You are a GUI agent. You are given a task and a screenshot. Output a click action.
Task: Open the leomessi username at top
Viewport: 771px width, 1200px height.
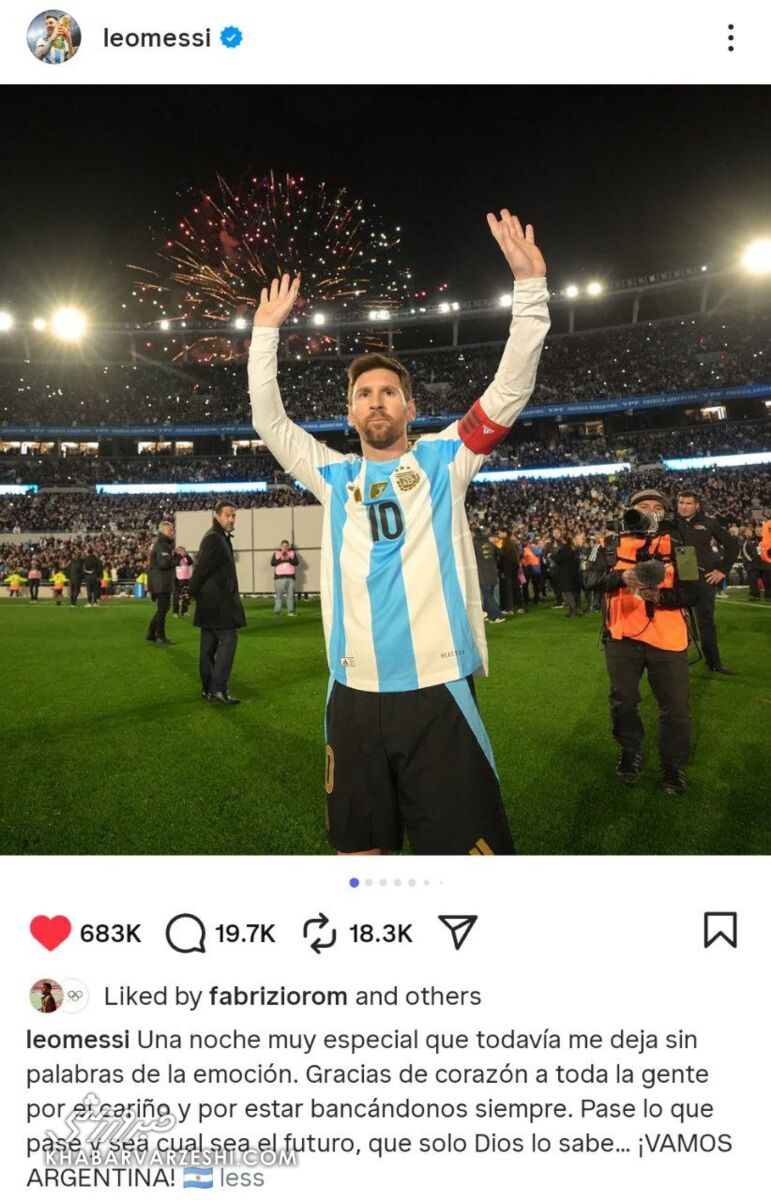157,38
